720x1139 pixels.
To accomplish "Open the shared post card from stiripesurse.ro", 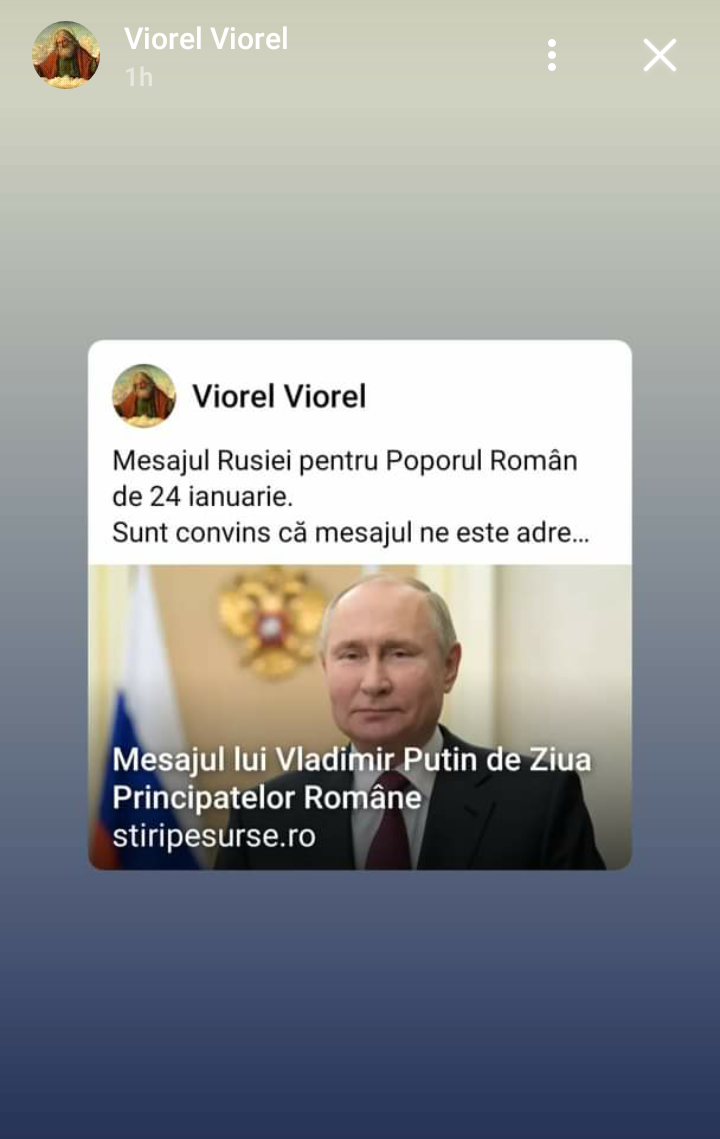I will click(360, 716).
